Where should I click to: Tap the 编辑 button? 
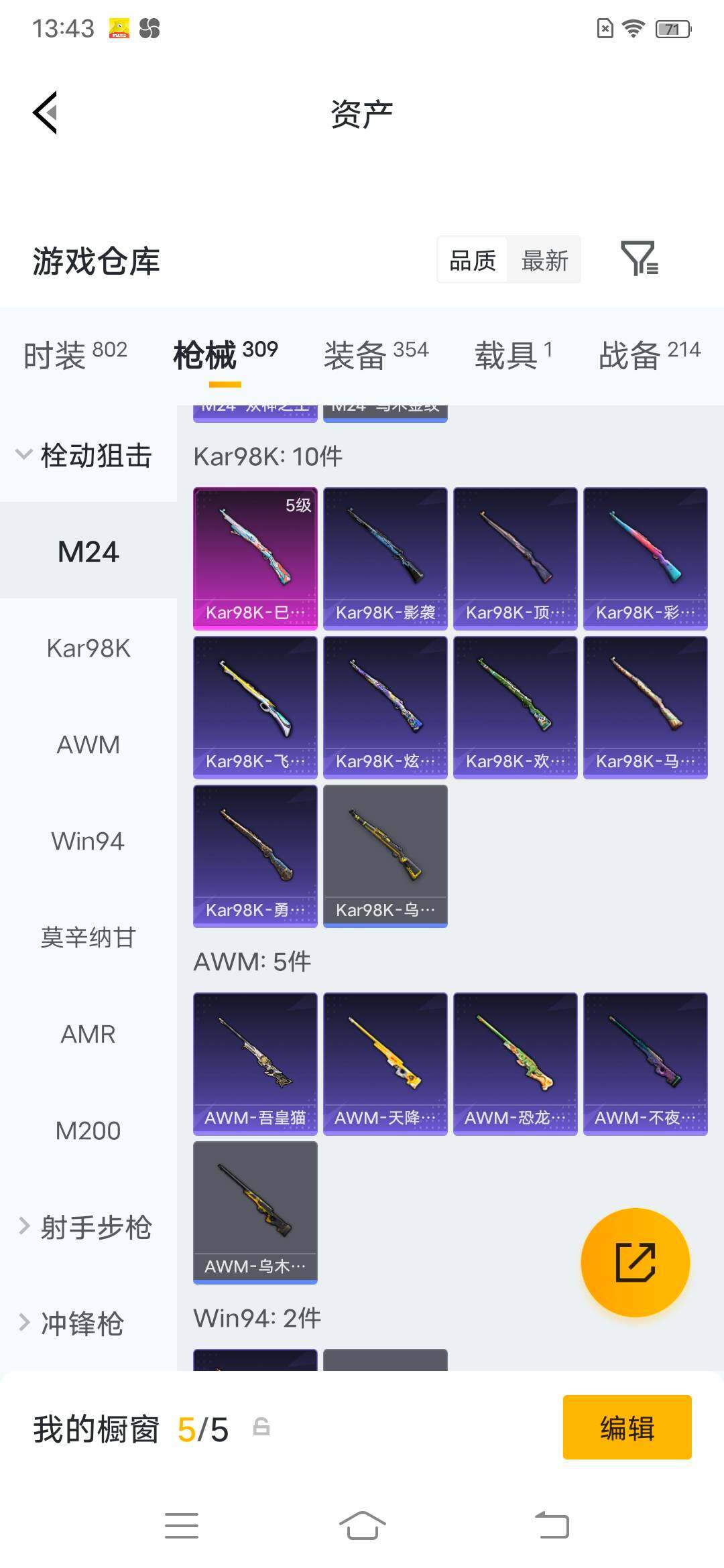coord(627,1427)
